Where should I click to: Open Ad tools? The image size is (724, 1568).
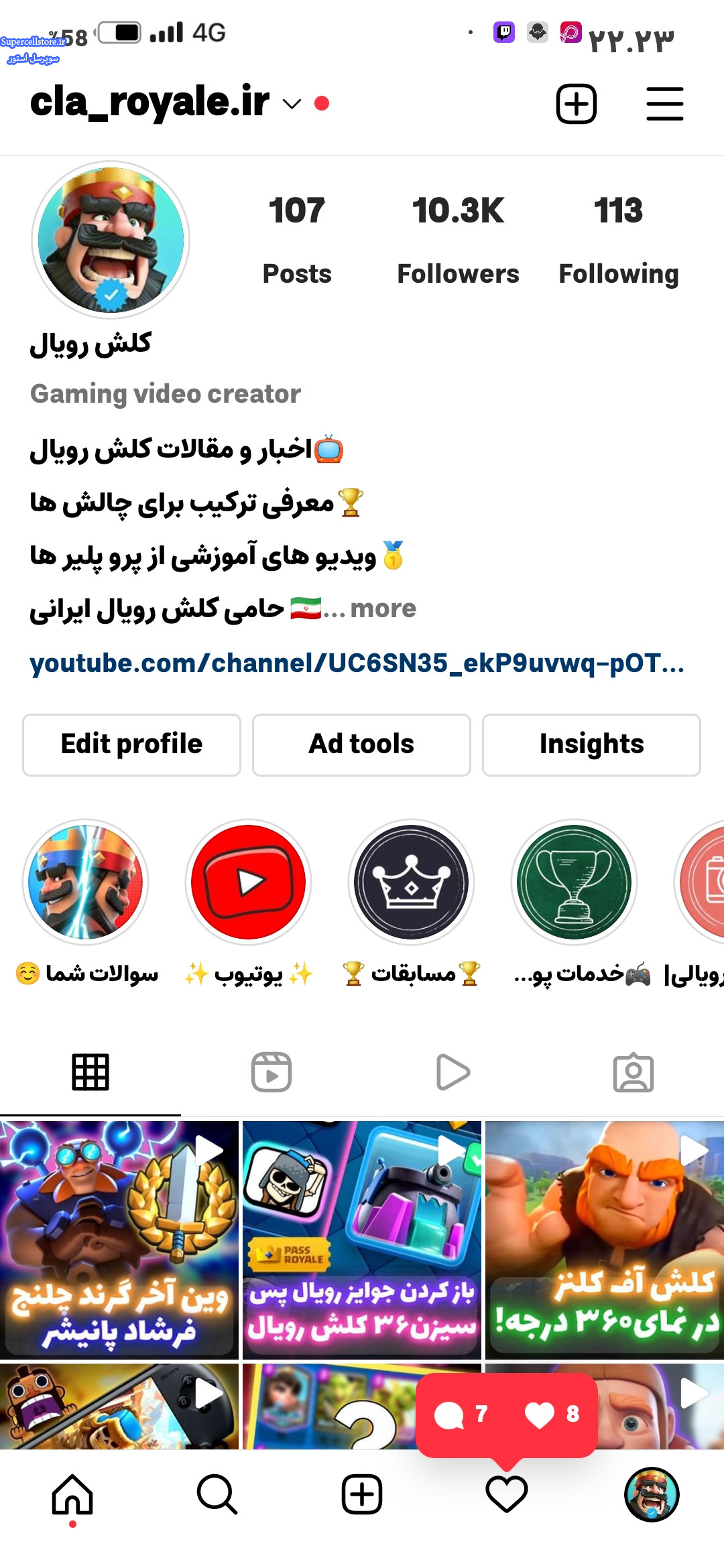click(361, 744)
